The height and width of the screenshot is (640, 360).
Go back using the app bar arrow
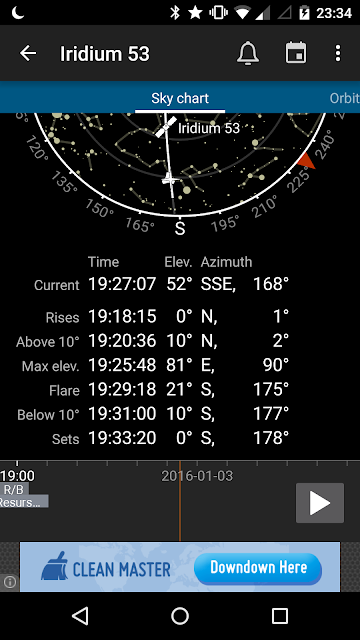28,53
